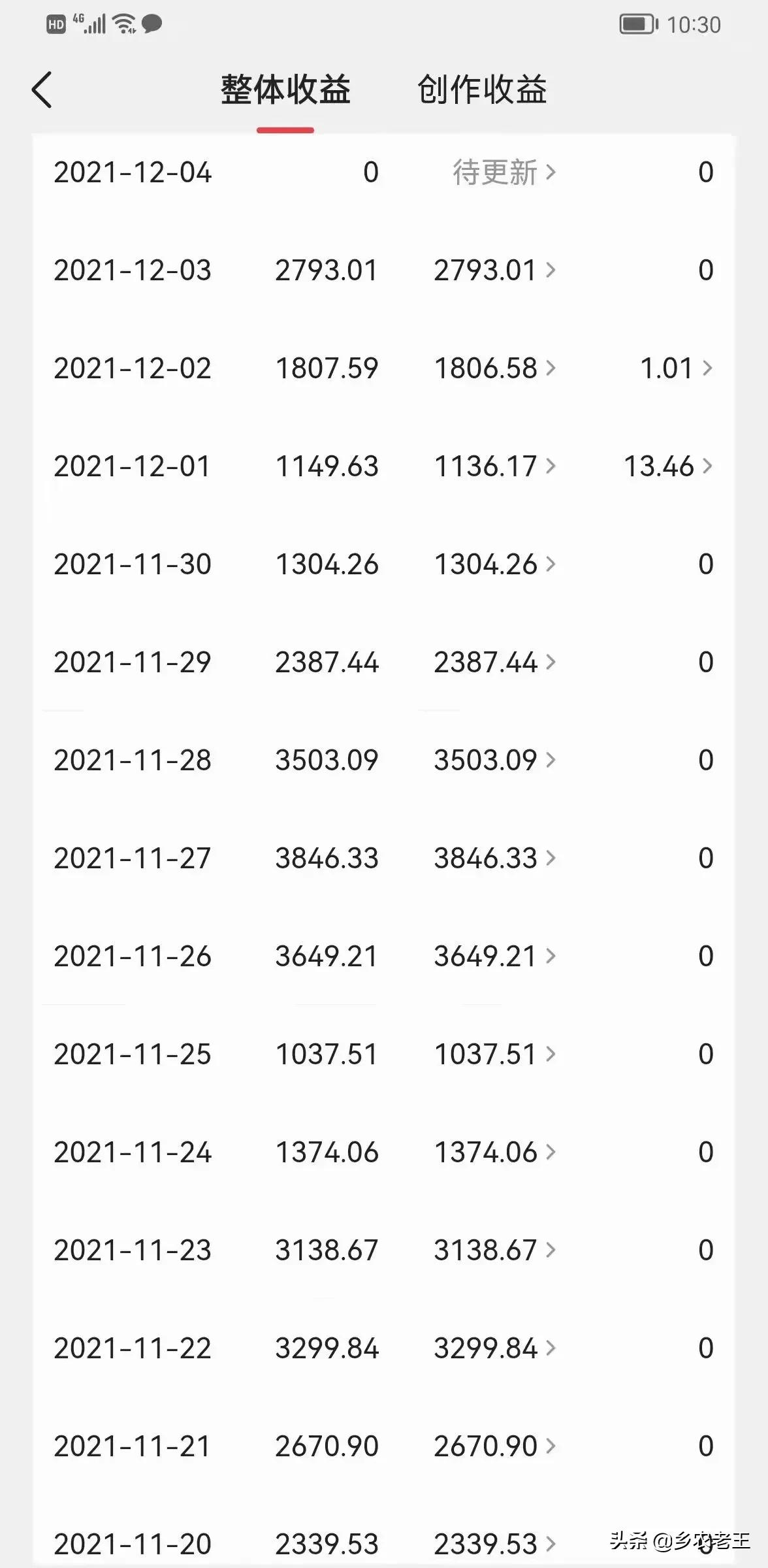
Task: Open 3299.84 income details for 2021-11-22
Action: pyautogui.click(x=494, y=1348)
